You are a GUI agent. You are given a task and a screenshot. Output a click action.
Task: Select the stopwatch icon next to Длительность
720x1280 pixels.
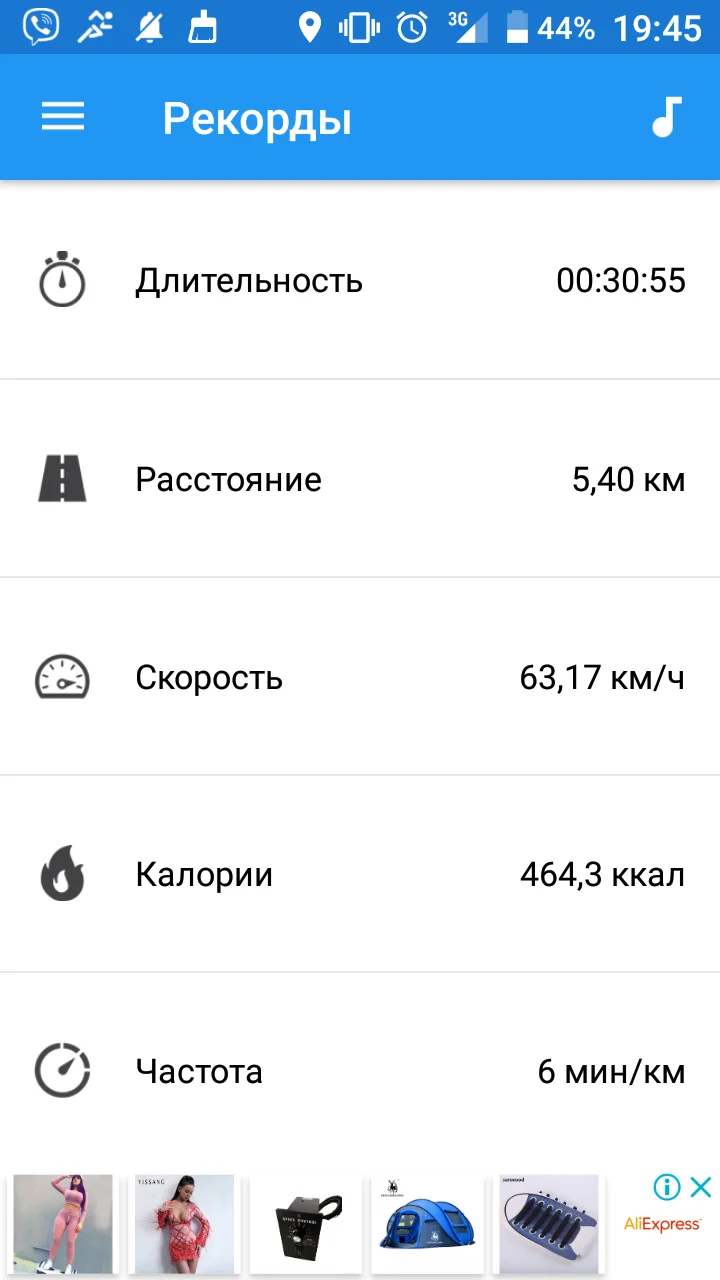tap(62, 281)
